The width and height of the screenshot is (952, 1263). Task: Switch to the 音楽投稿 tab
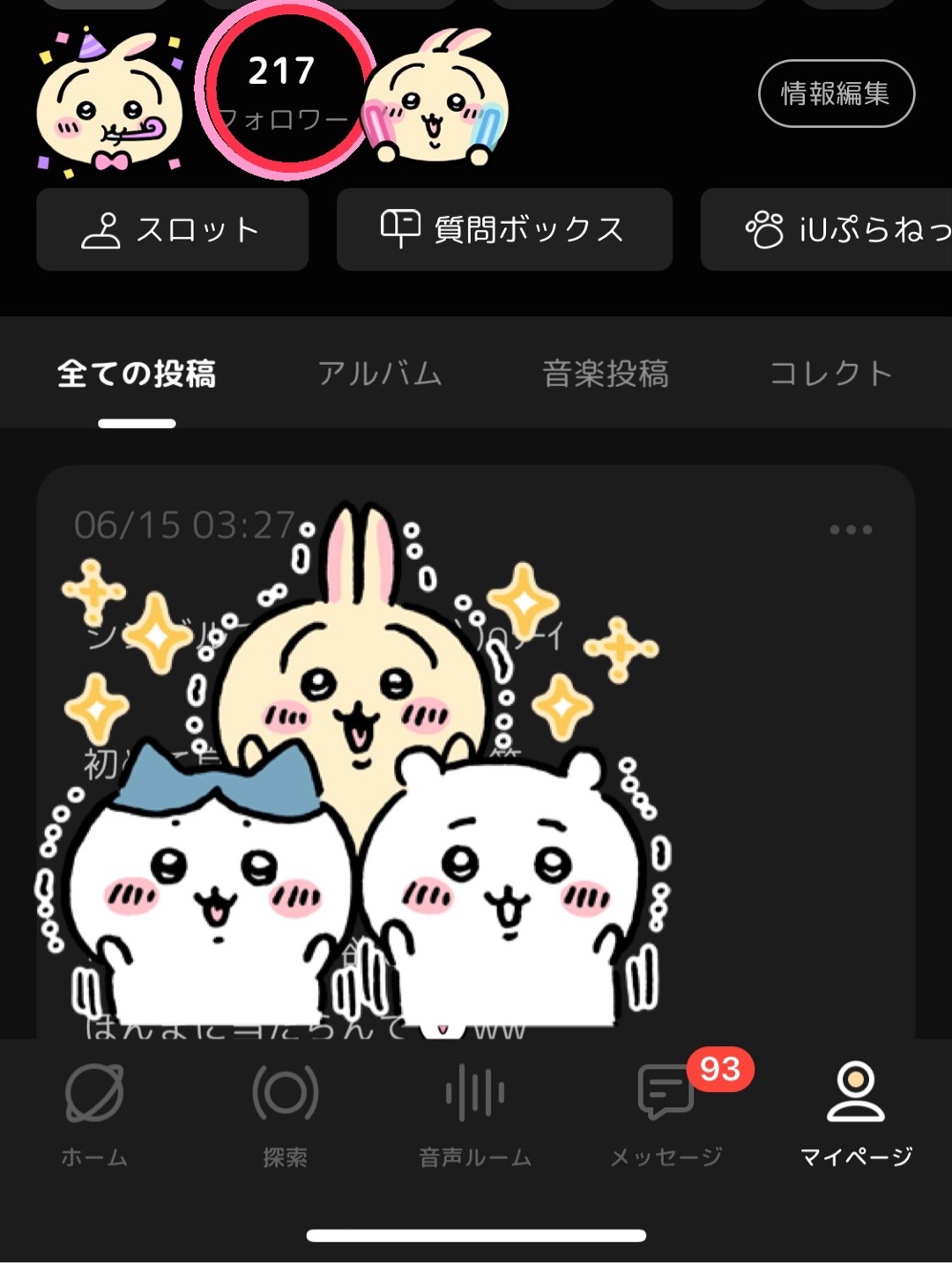tap(606, 374)
